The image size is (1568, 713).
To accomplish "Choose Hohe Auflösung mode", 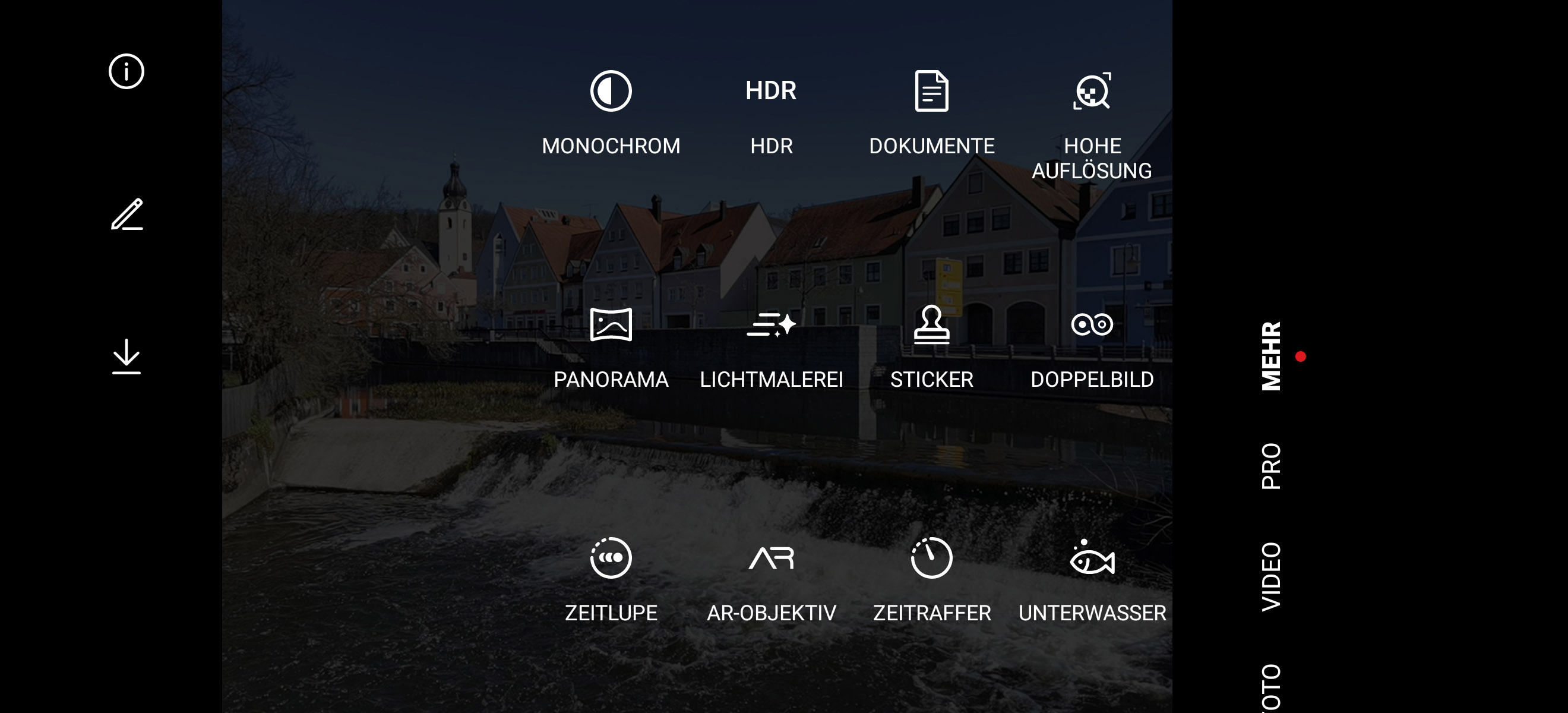I will [x=1092, y=92].
